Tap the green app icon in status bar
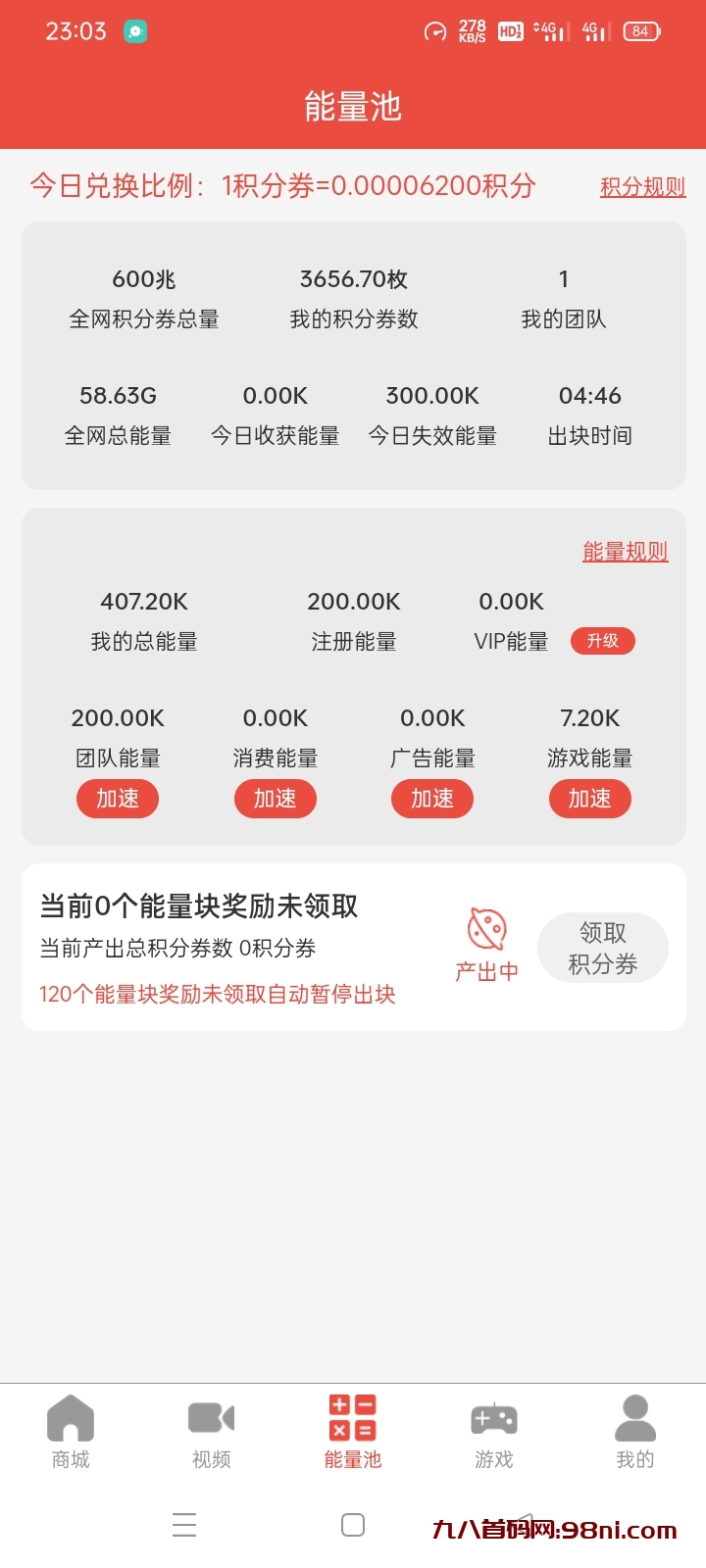The height and width of the screenshot is (1568, 706). (x=135, y=30)
